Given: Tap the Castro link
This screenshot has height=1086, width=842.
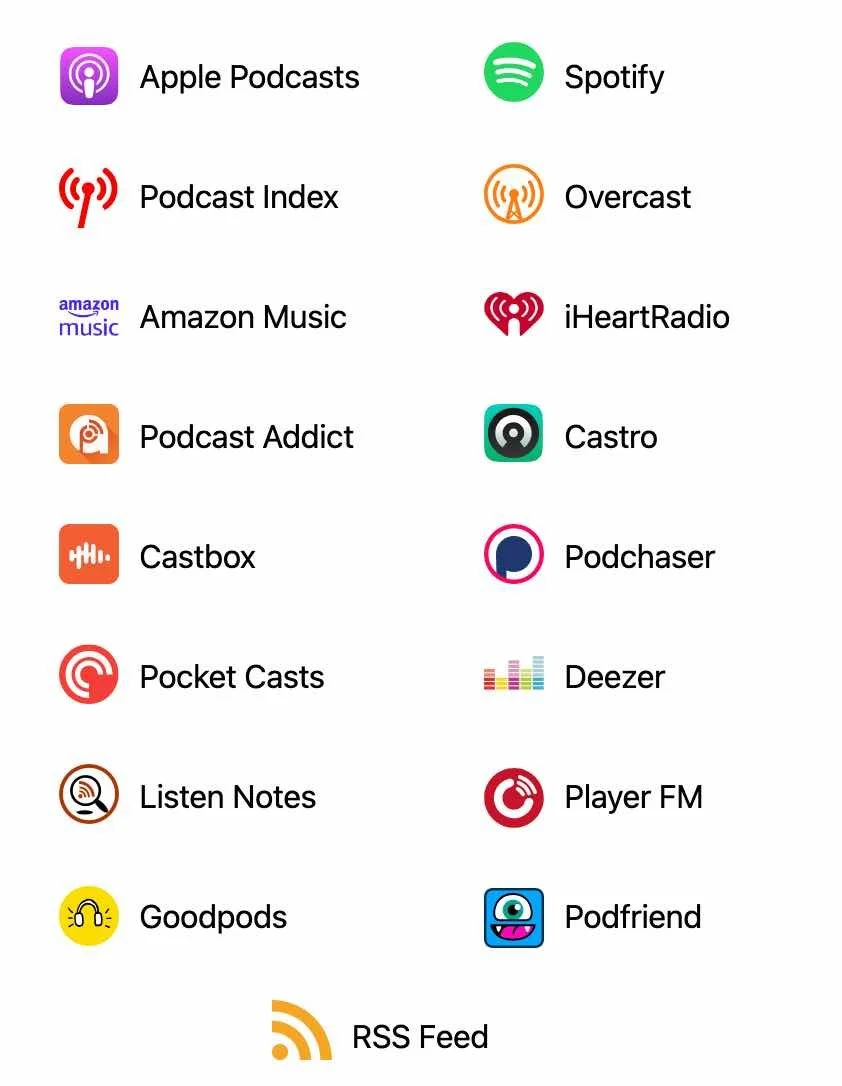Looking at the screenshot, I should click(571, 435).
